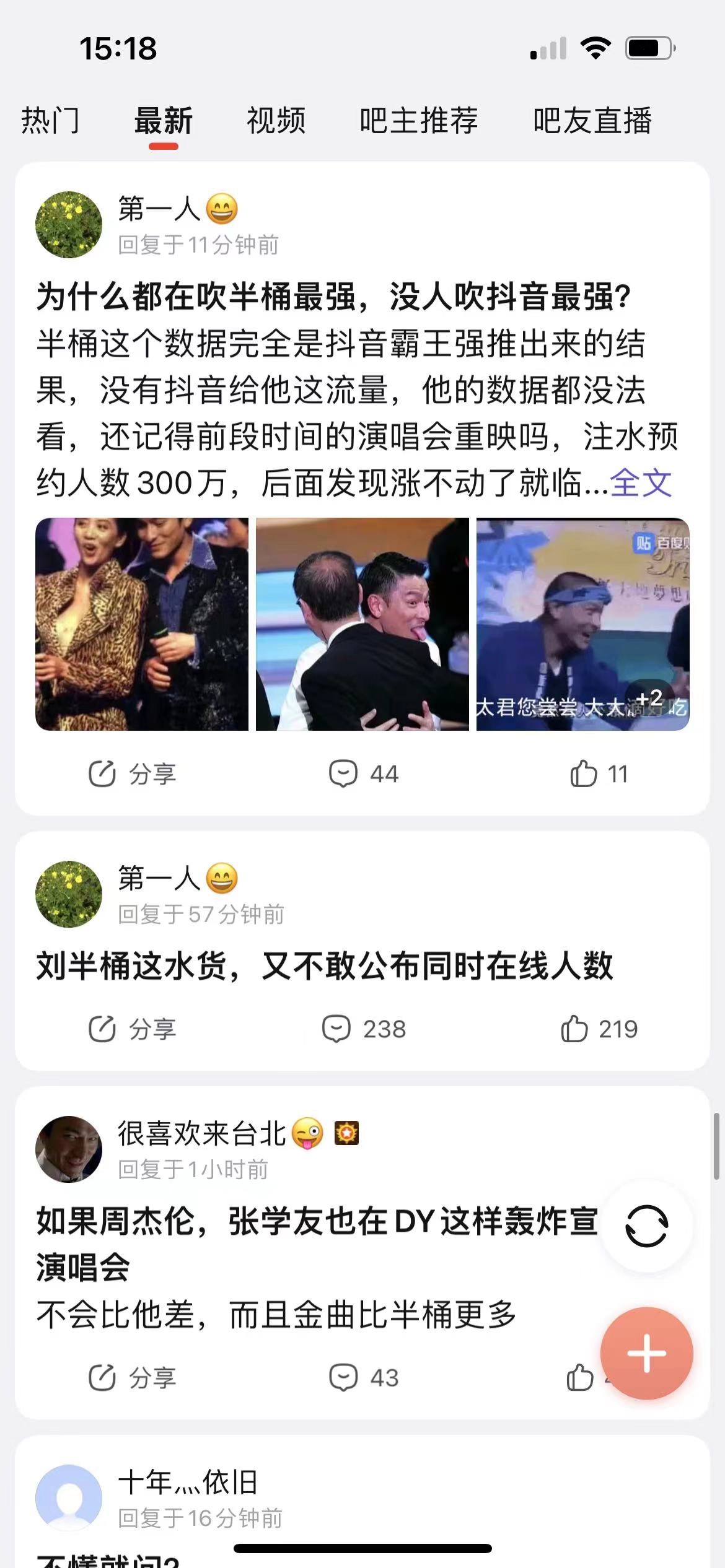Like the post with 219 likes
Viewport: 725px width, 1568px height.
coord(599,1029)
